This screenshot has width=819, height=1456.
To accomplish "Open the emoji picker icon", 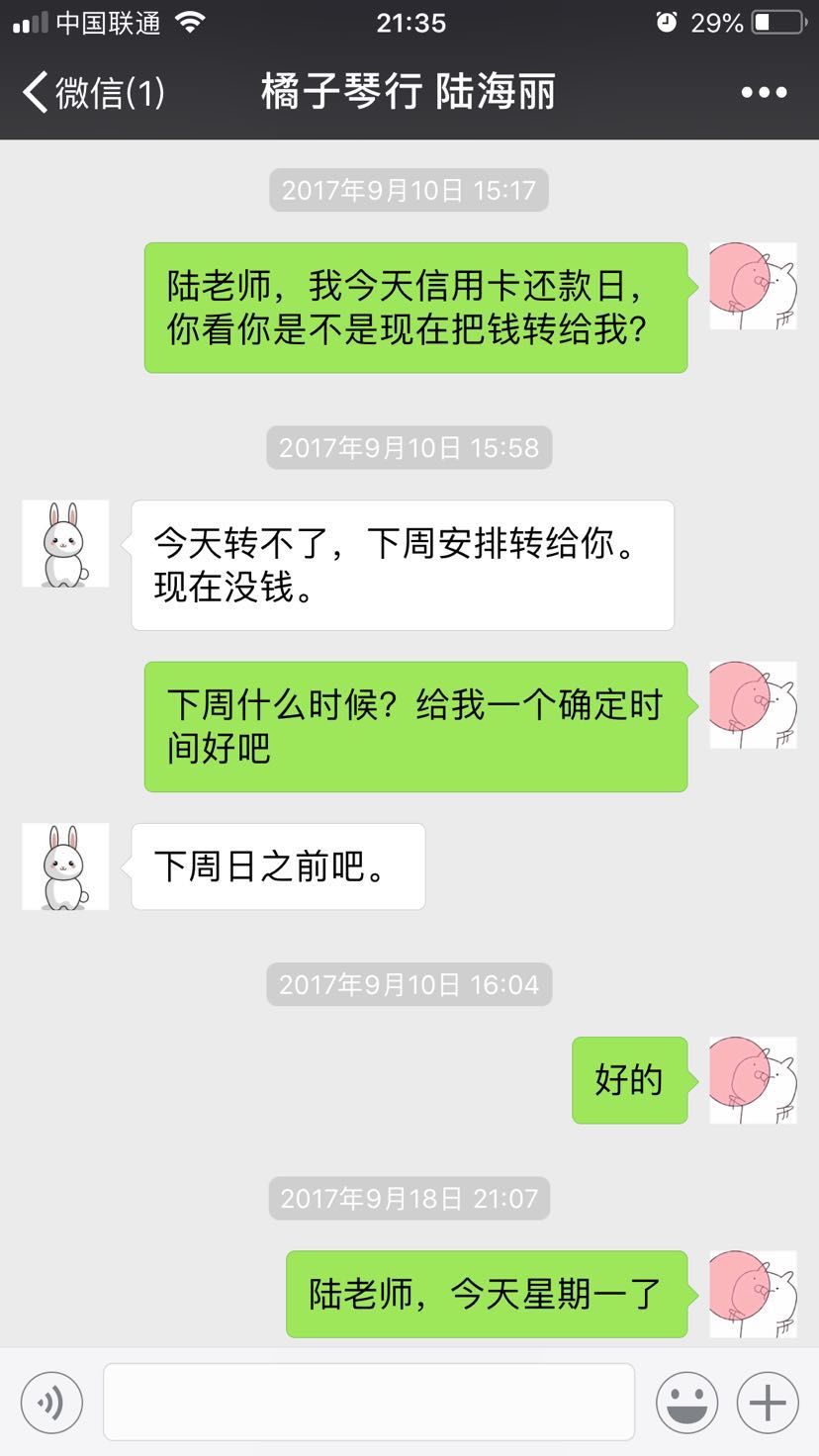I will (x=687, y=1402).
